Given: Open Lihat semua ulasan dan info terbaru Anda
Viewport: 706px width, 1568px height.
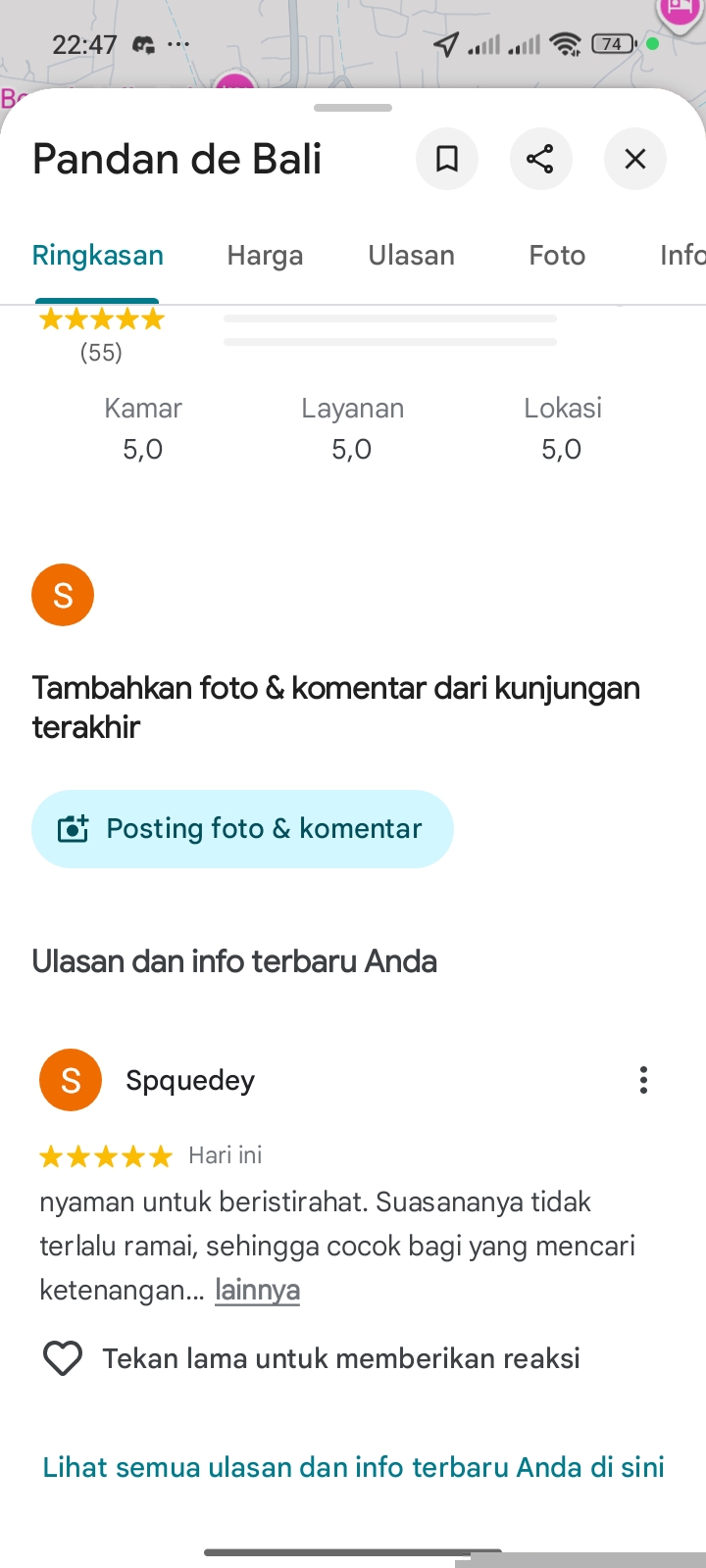Looking at the screenshot, I should 353,1467.
